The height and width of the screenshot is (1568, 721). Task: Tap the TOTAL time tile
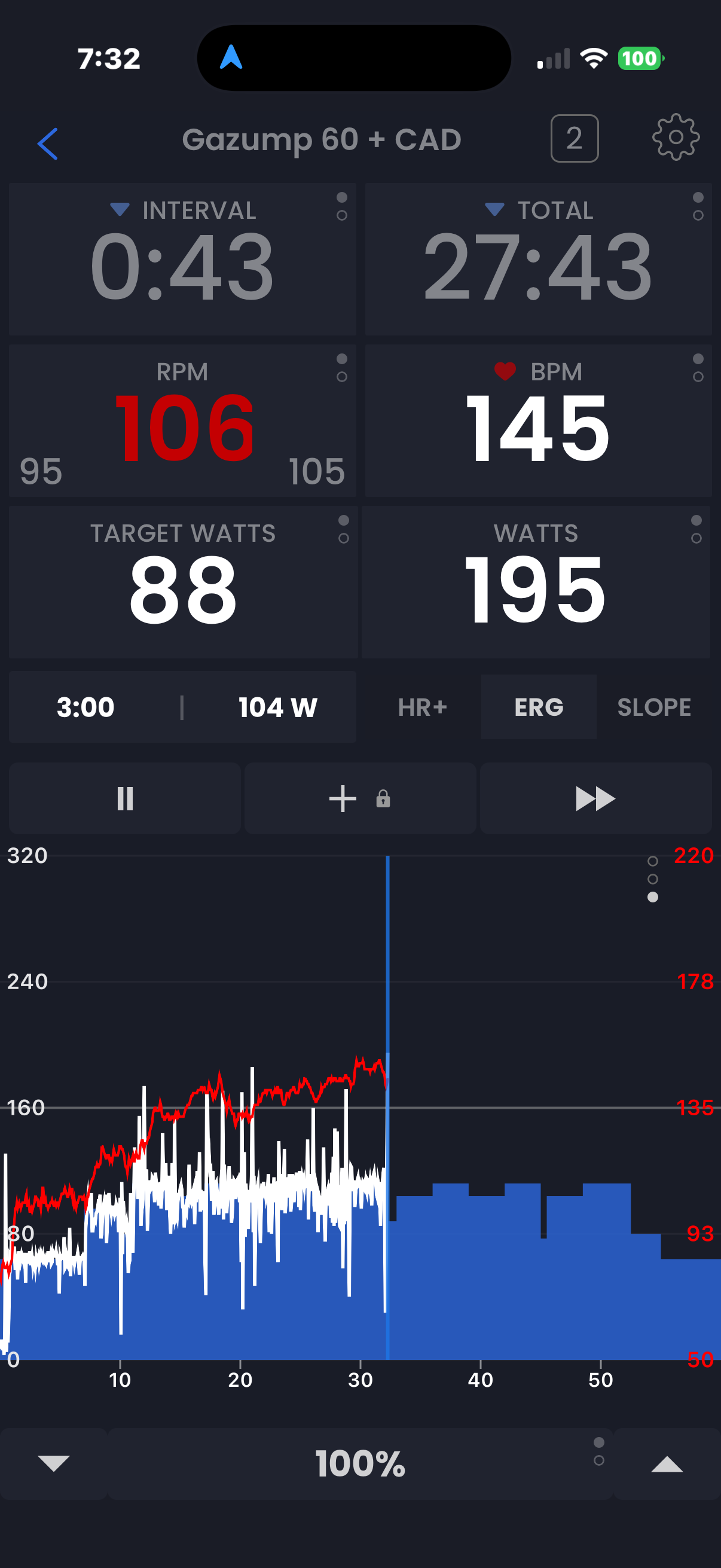(x=538, y=260)
